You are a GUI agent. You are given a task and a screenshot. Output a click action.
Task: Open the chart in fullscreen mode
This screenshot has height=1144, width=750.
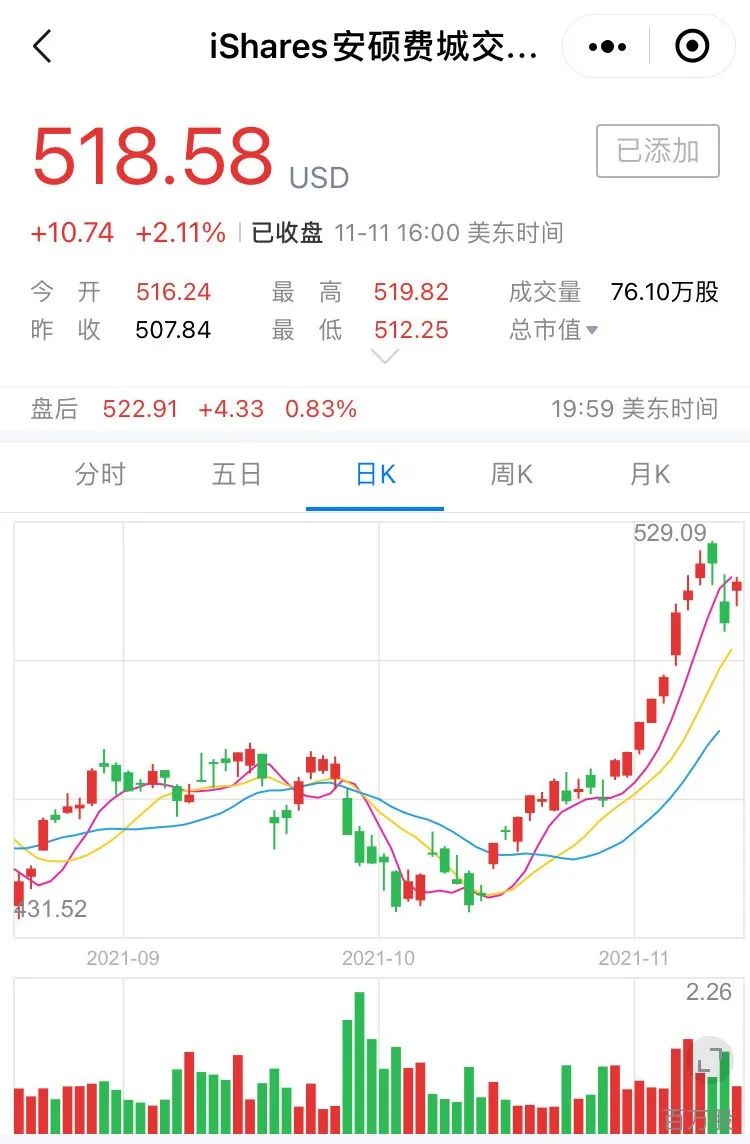click(709, 1060)
